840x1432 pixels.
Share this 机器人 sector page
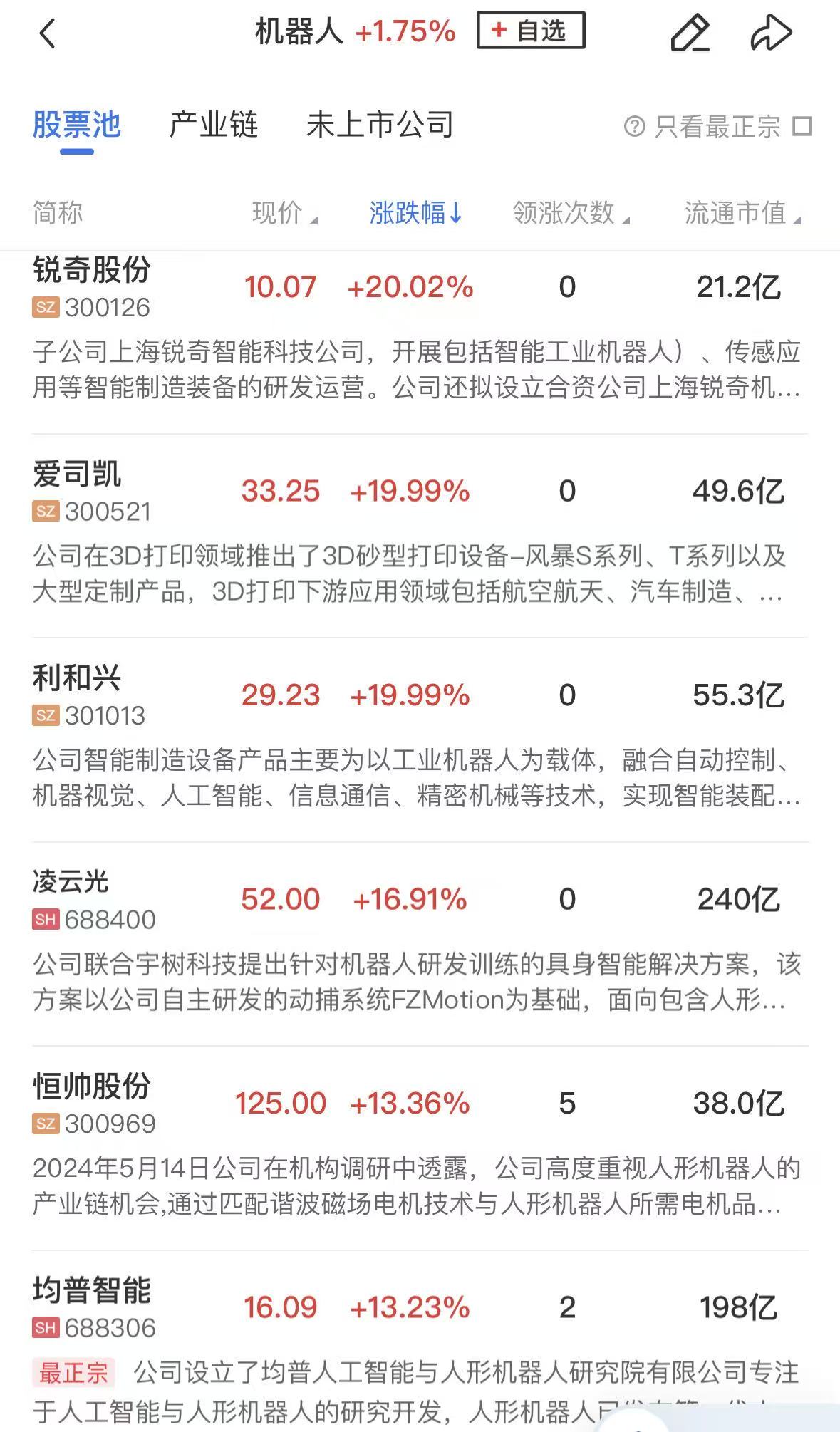771,33
